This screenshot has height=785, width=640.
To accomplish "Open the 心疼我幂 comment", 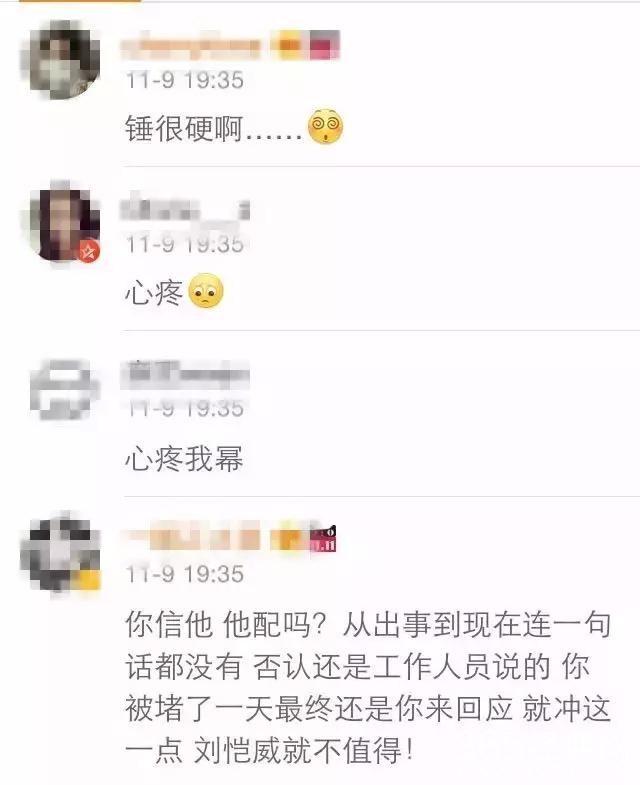I will pyautogui.click(x=184, y=459).
